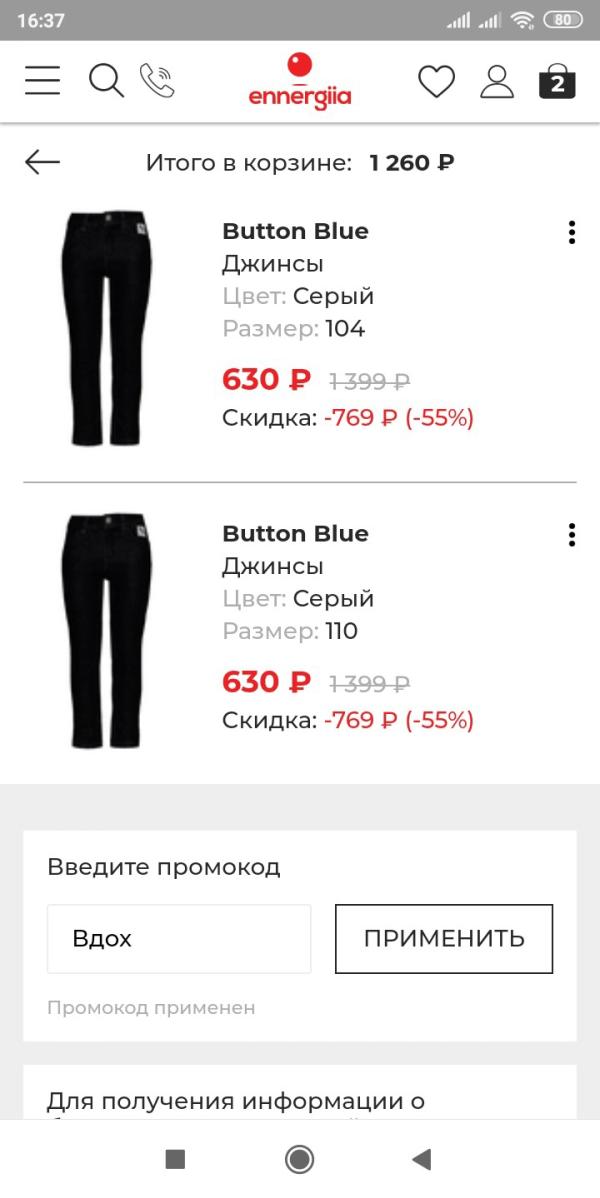View the Button Blue jeans size 110 image
Image resolution: width=600 pixels, height=1198 pixels.
[x=105, y=629]
